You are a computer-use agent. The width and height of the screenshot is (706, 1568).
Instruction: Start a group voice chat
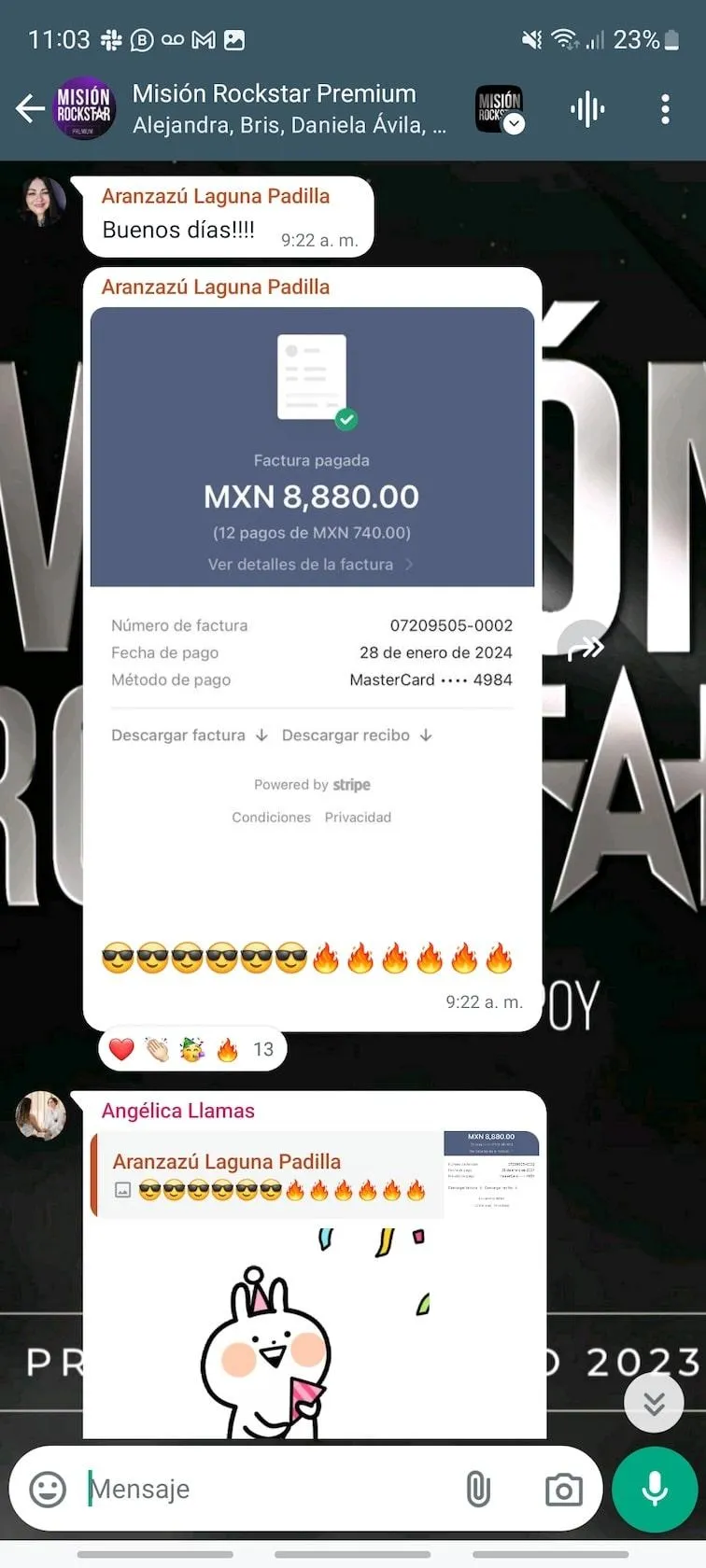[x=587, y=109]
